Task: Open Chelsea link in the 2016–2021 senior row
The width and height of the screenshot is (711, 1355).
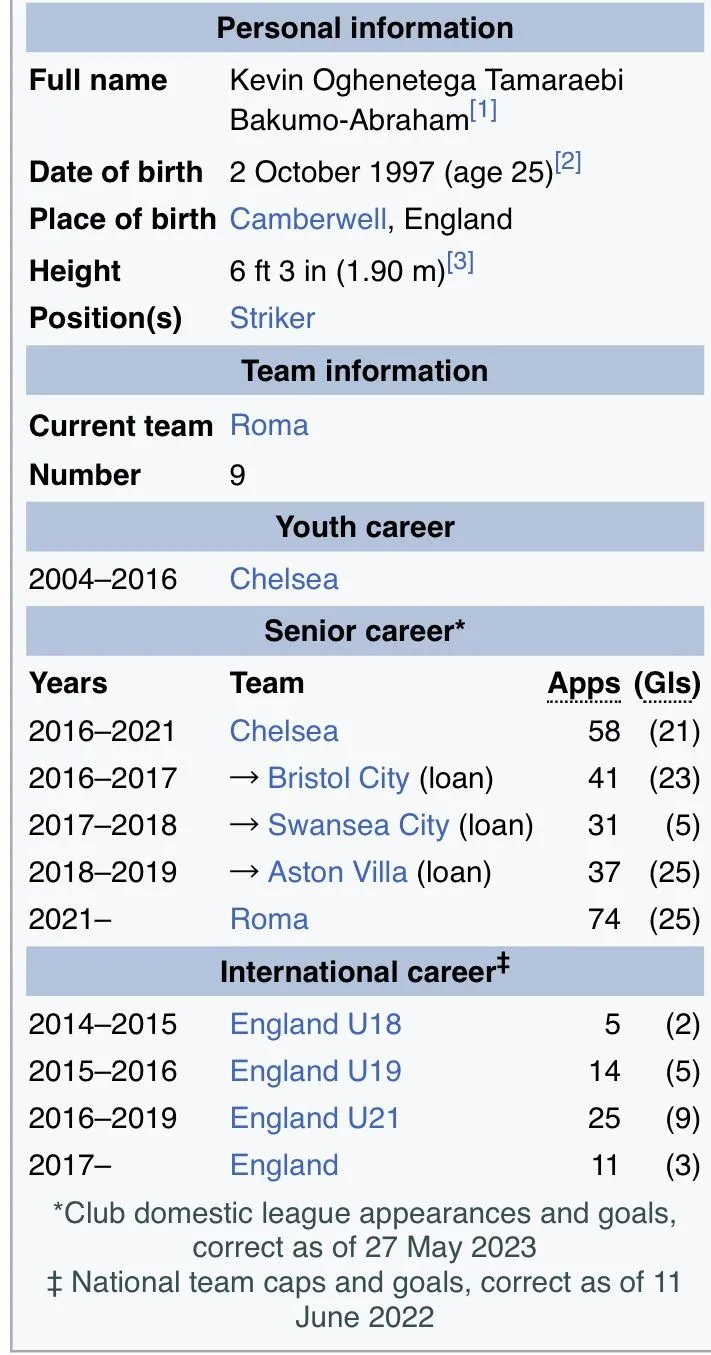Action: (x=284, y=731)
